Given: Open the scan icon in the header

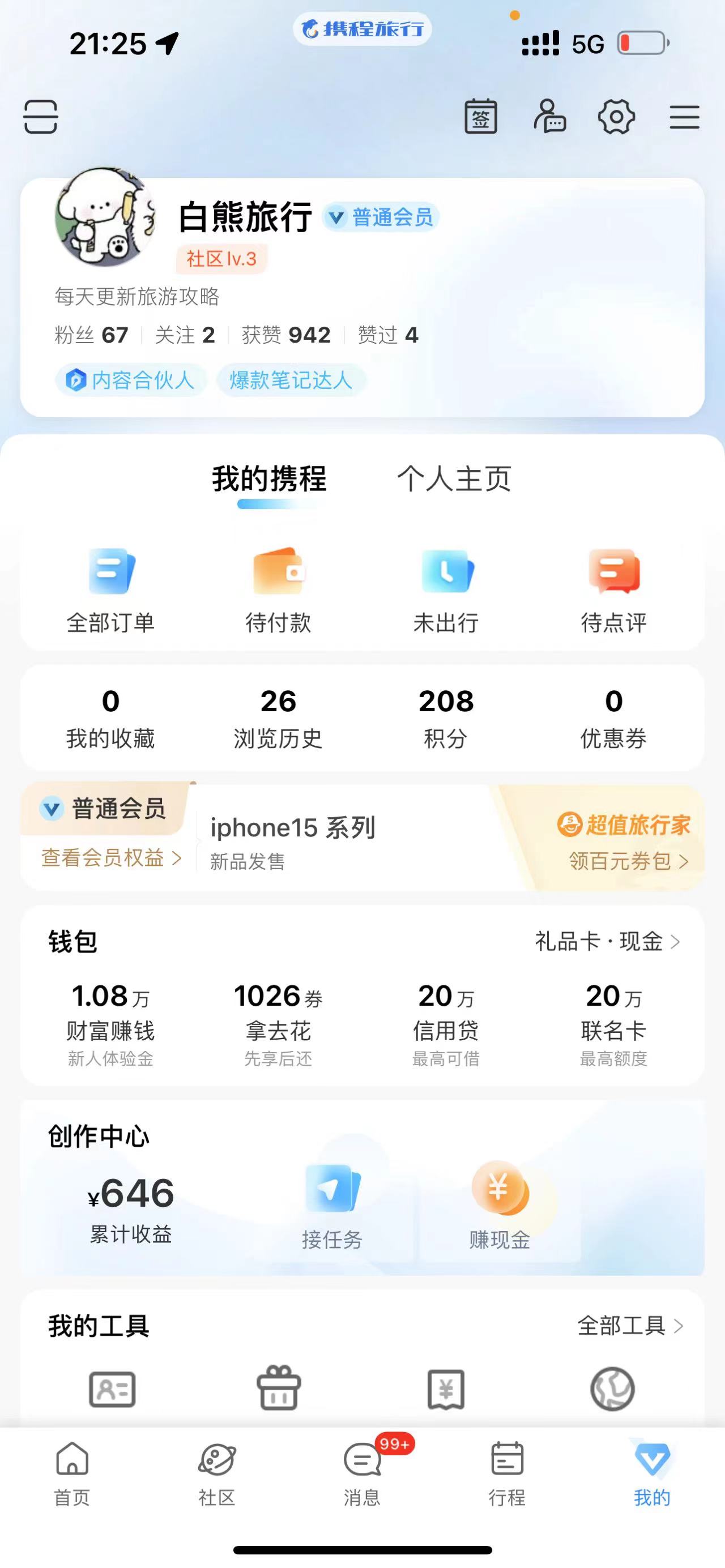Looking at the screenshot, I should tap(41, 116).
